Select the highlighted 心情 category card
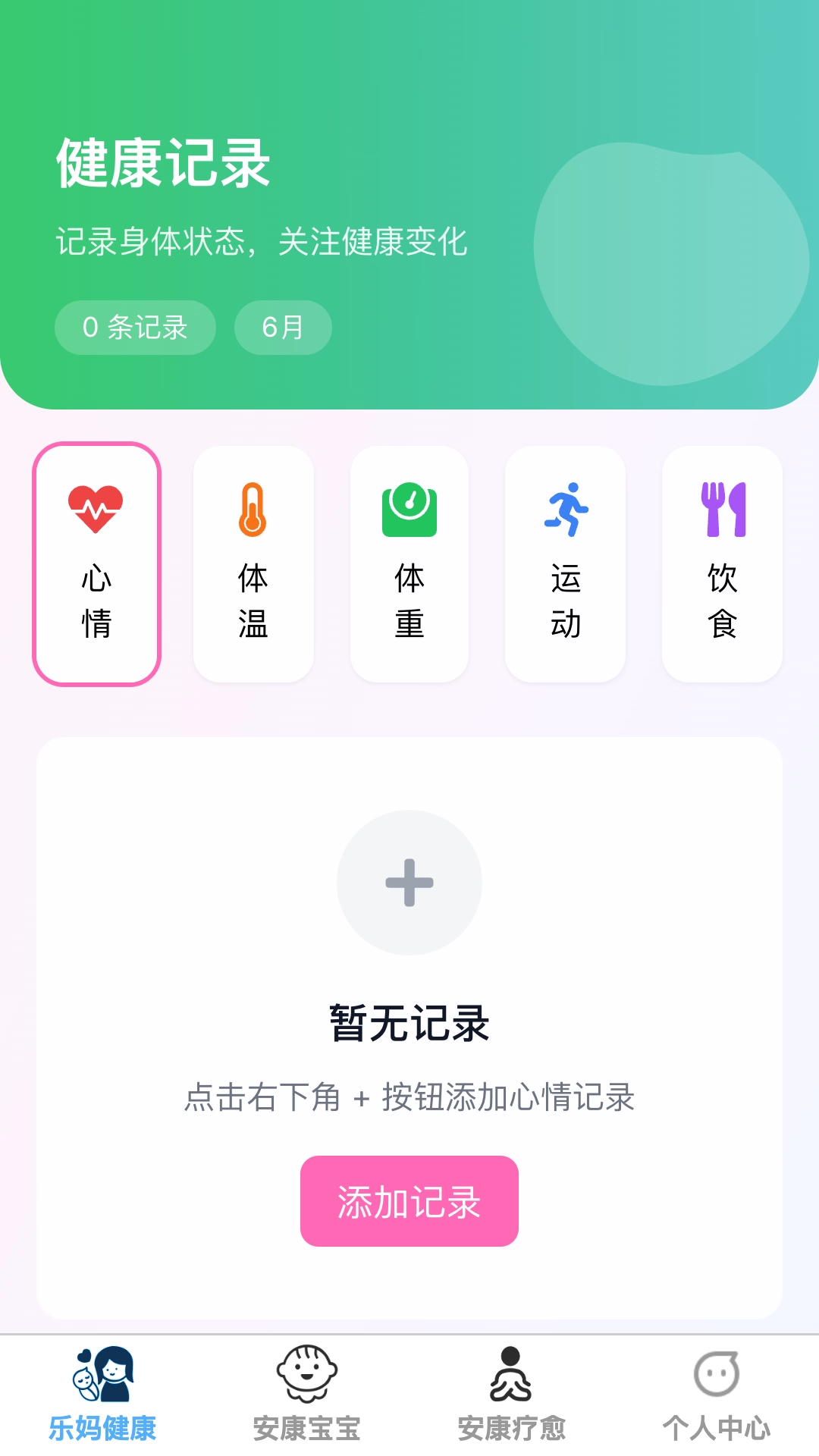819x1456 pixels. pos(96,562)
